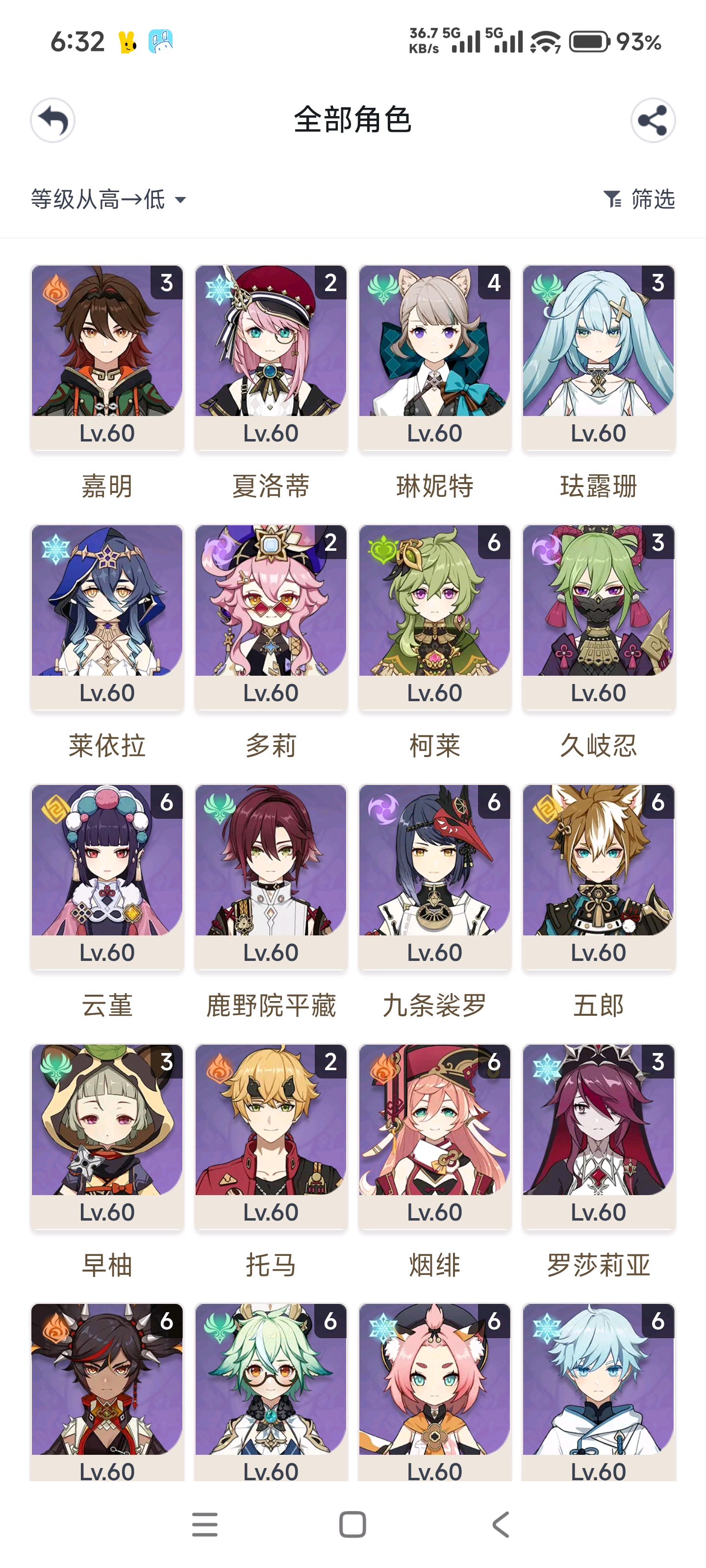Select the 琳妮特 character card
The width and height of the screenshot is (706, 1568).
tap(434, 358)
